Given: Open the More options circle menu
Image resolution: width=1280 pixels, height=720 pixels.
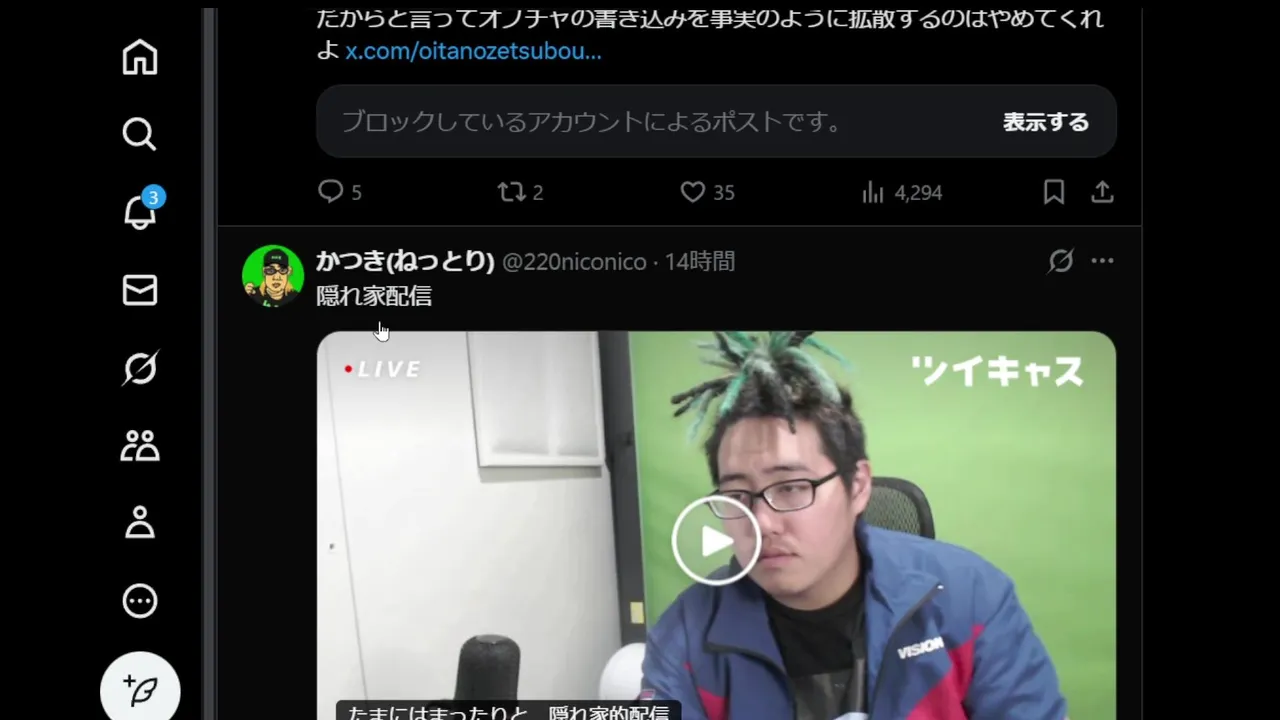Looking at the screenshot, I should 140,600.
